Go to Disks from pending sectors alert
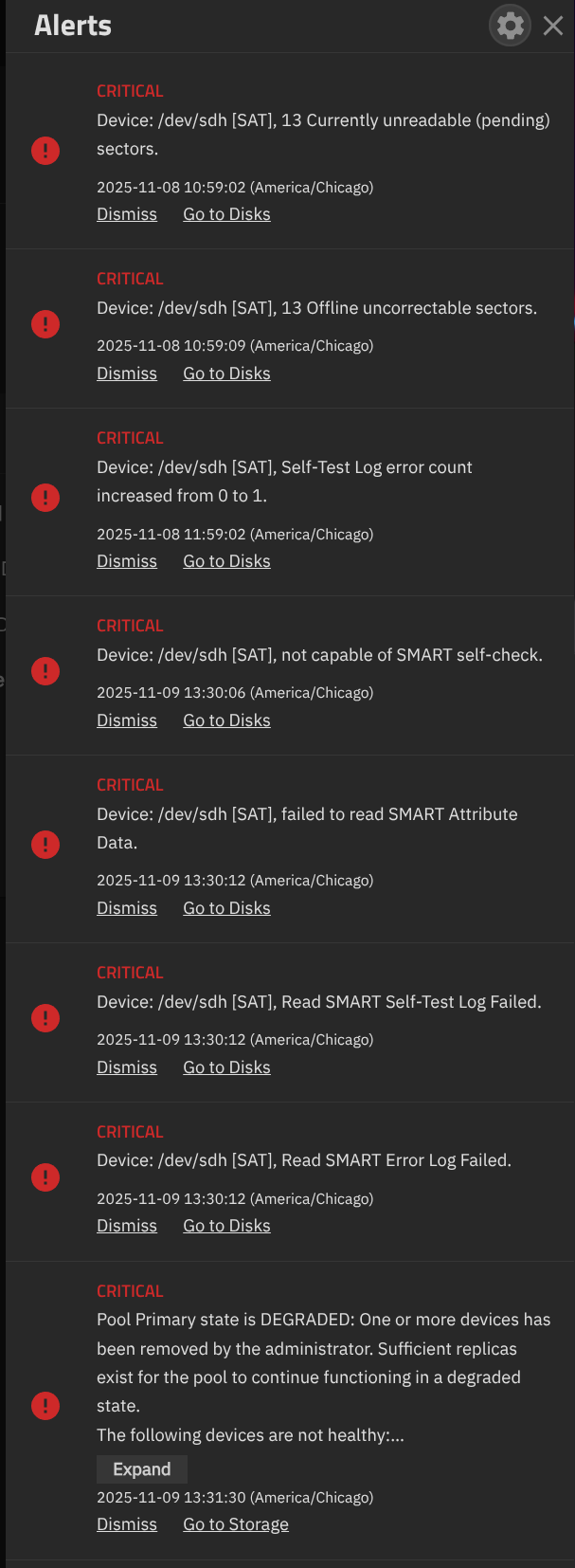575x1568 pixels. click(226, 214)
